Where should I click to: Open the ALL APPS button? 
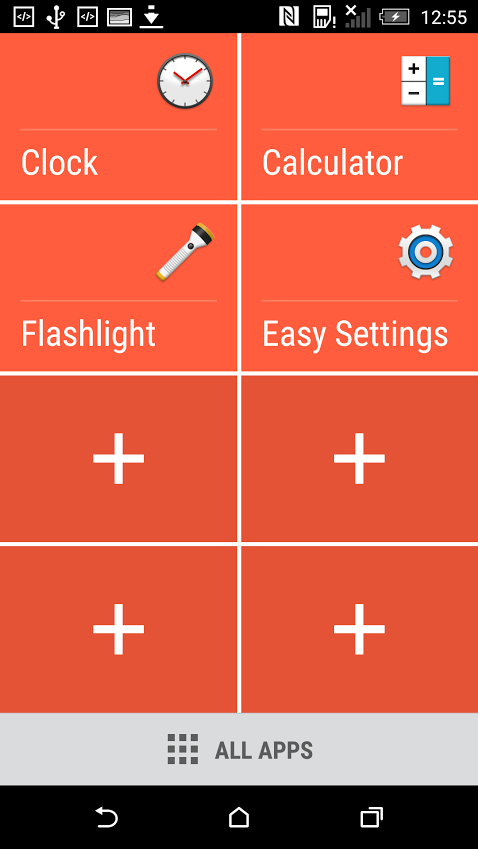(239, 749)
